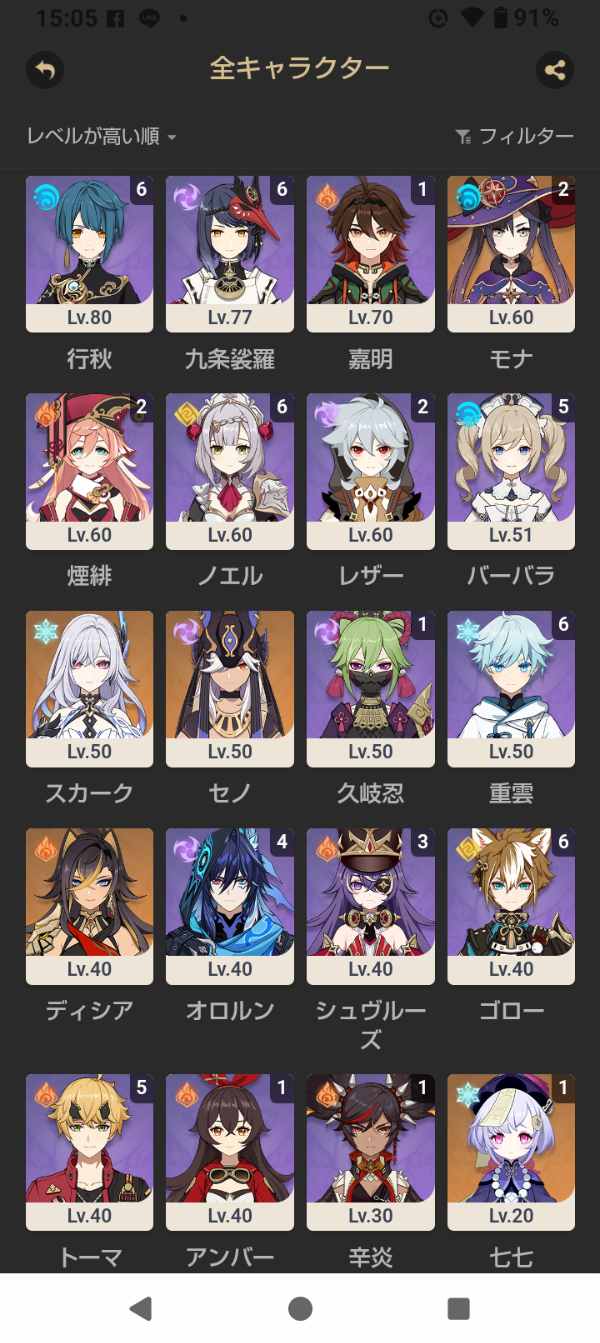
Task: Open 重雲 character card
Action: tap(511, 689)
